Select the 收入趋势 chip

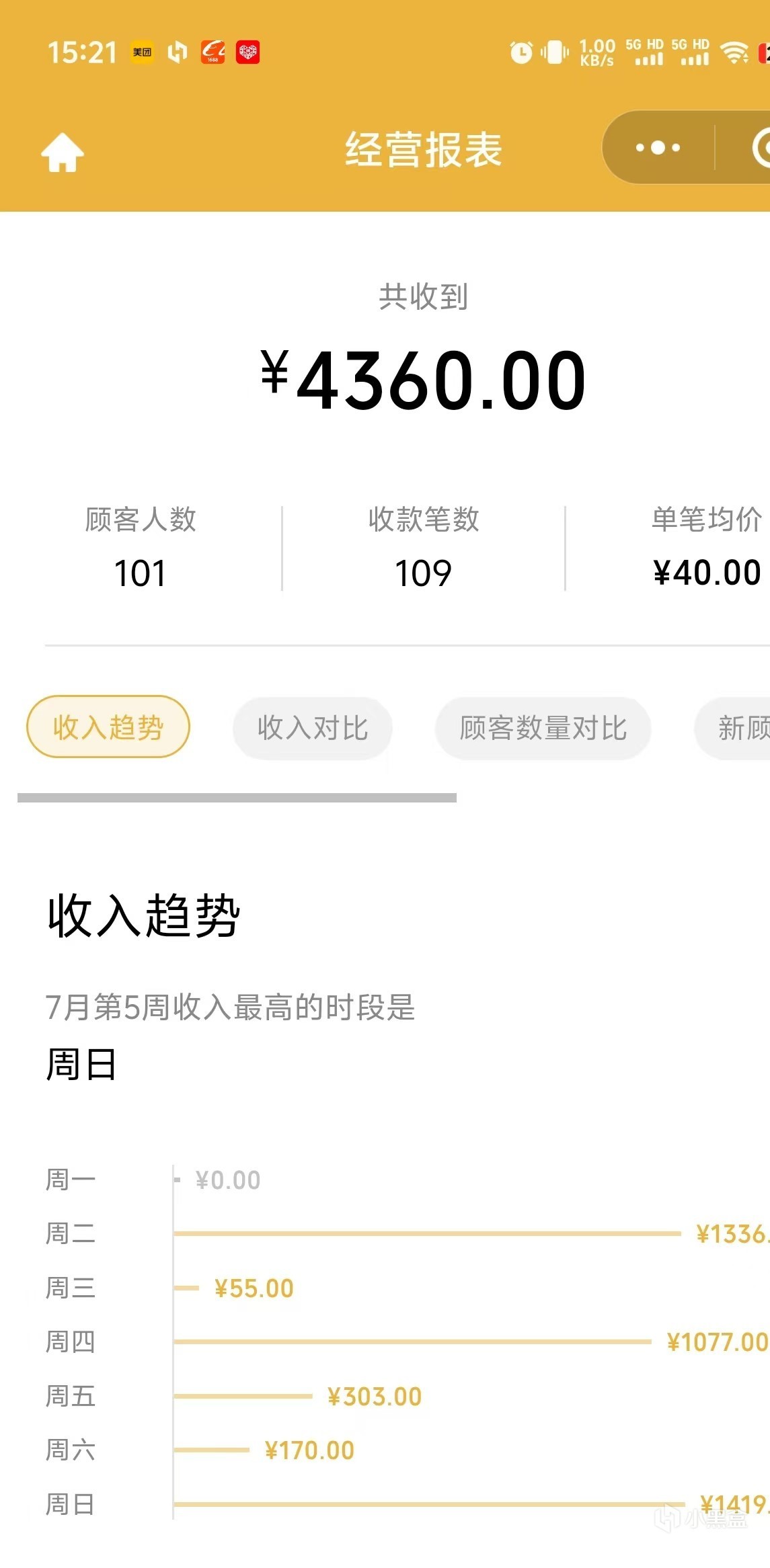point(108,727)
